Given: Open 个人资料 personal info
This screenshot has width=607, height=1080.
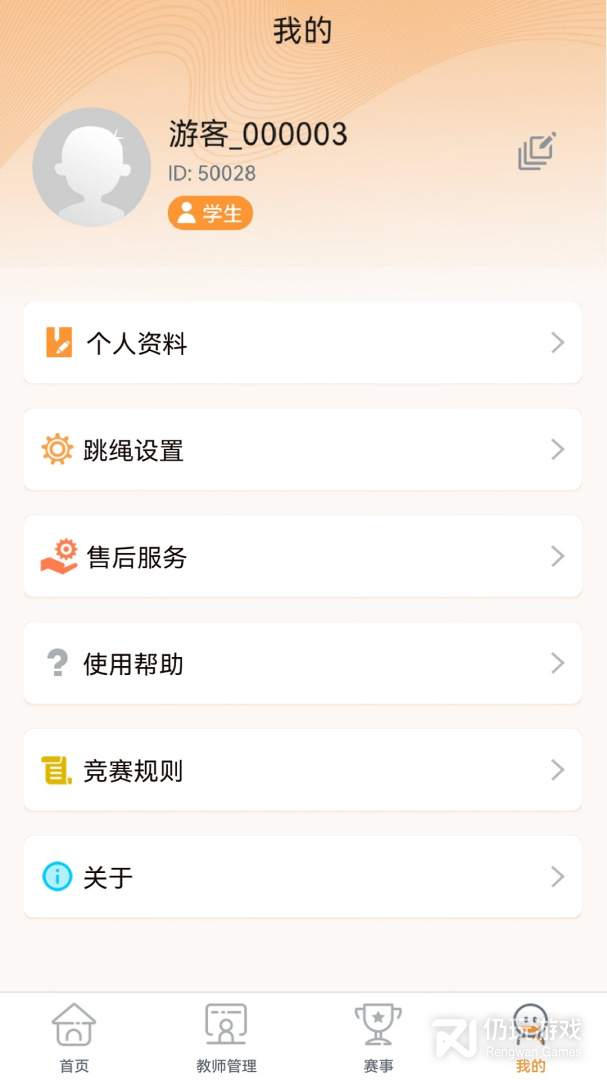Looking at the screenshot, I should 302,342.
